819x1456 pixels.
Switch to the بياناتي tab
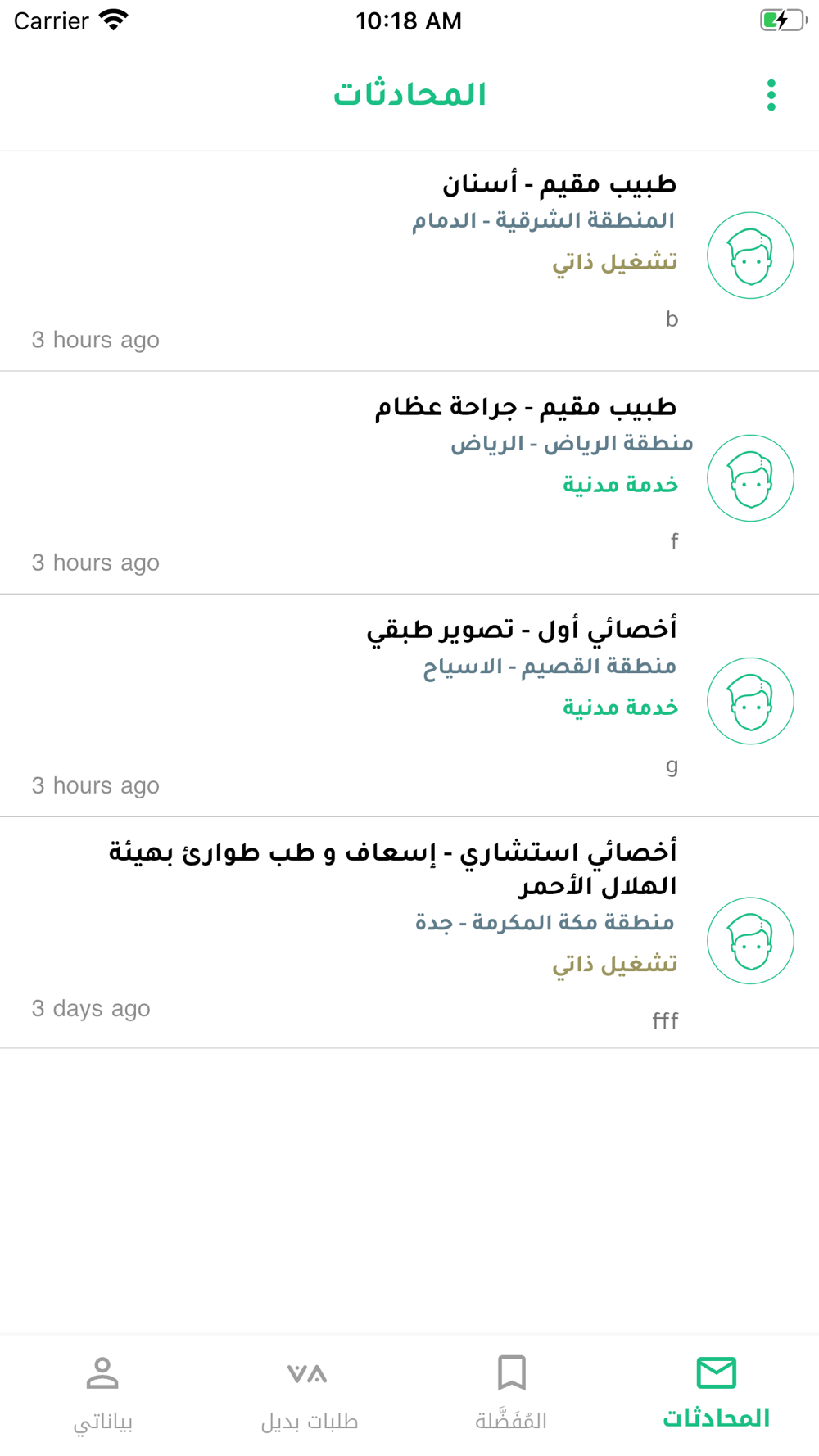point(102,1394)
